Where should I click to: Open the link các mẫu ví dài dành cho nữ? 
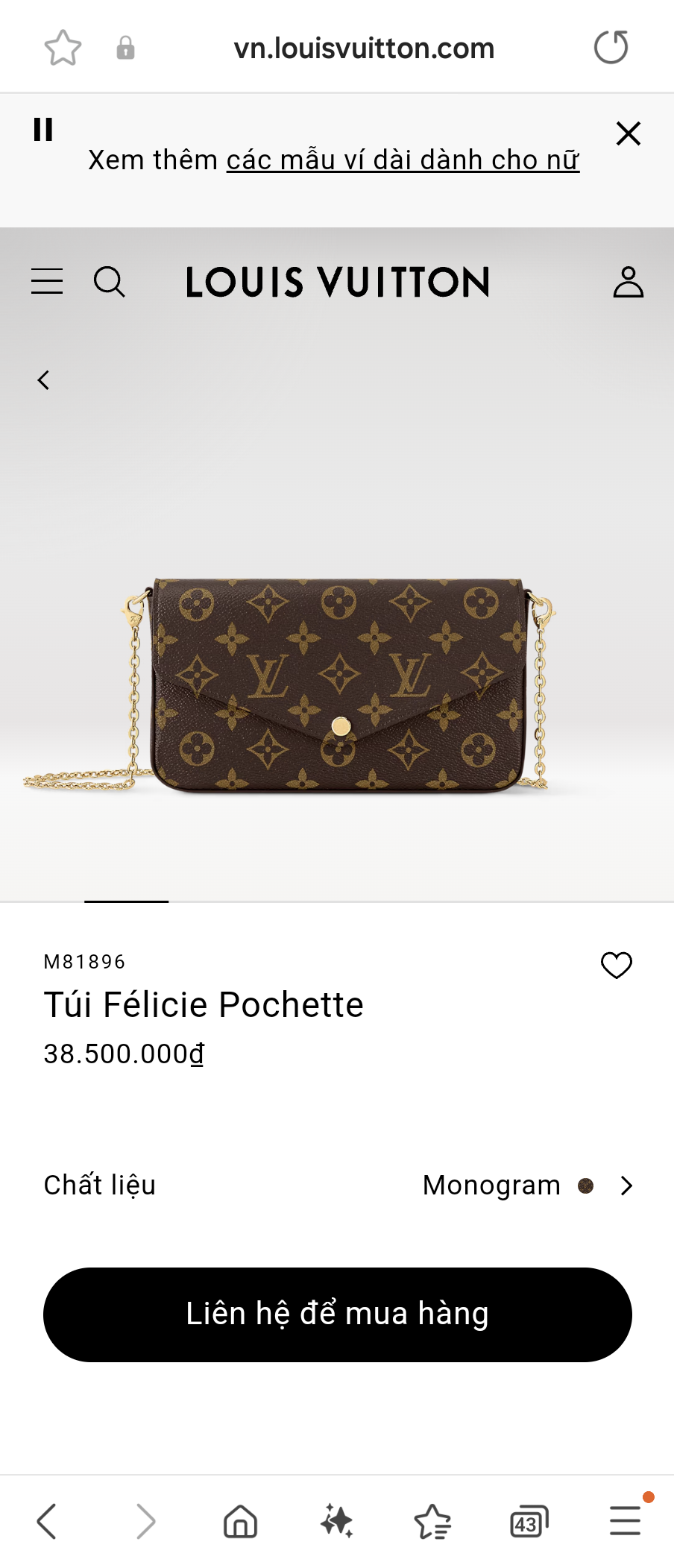coord(402,159)
